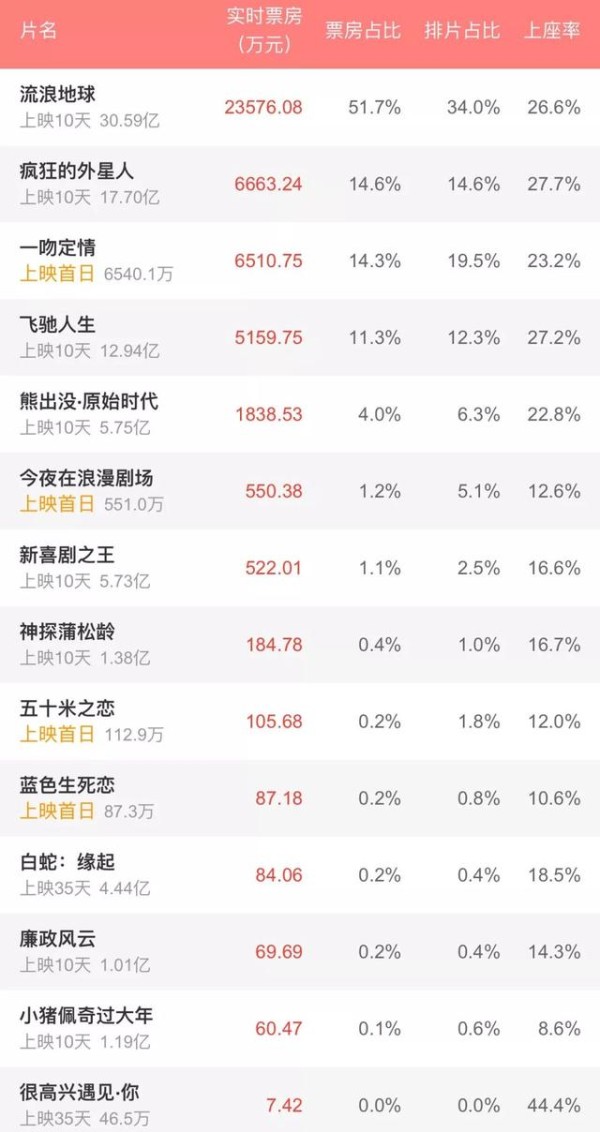The width and height of the screenshot is (600, 1132).
Task: Open details for 疯狂的外星人
Action: 300,184
